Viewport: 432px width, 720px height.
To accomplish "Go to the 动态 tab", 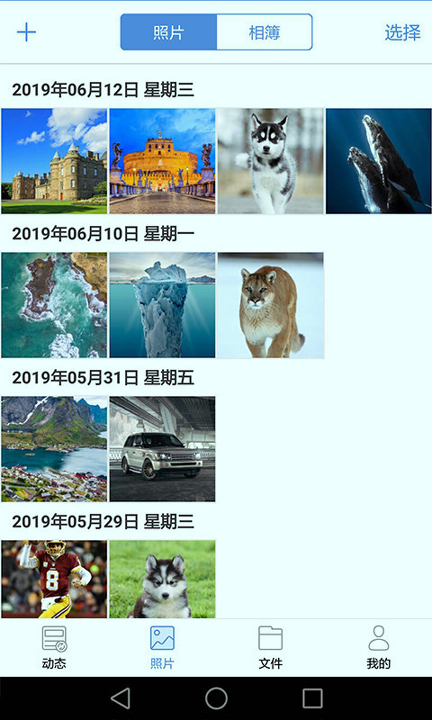I will click(54, 647).
